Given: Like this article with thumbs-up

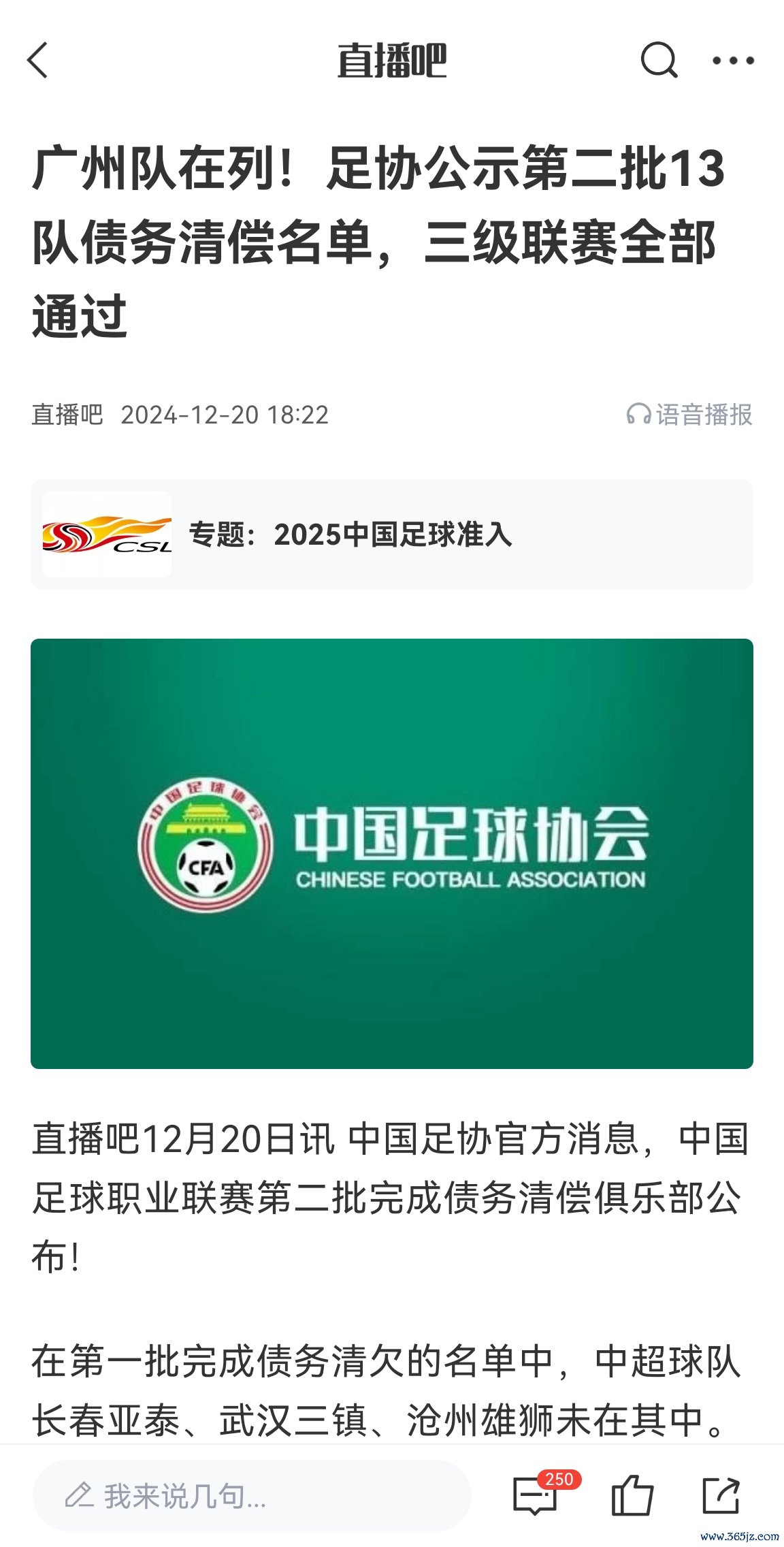Looking at the screenshot, I should click(x=632, y=1496).
